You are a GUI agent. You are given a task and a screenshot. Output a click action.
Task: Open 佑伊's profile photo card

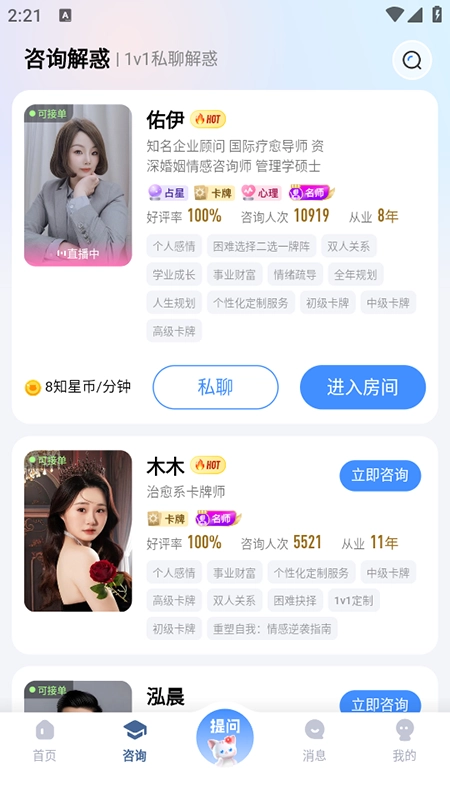pos(78,185)
